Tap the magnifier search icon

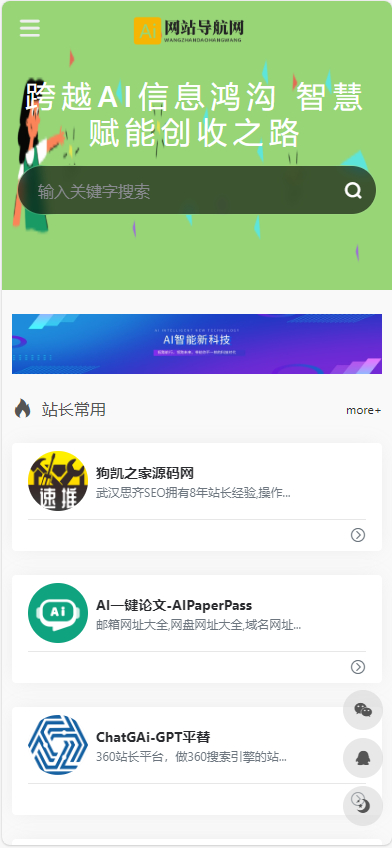pos(353,190)
